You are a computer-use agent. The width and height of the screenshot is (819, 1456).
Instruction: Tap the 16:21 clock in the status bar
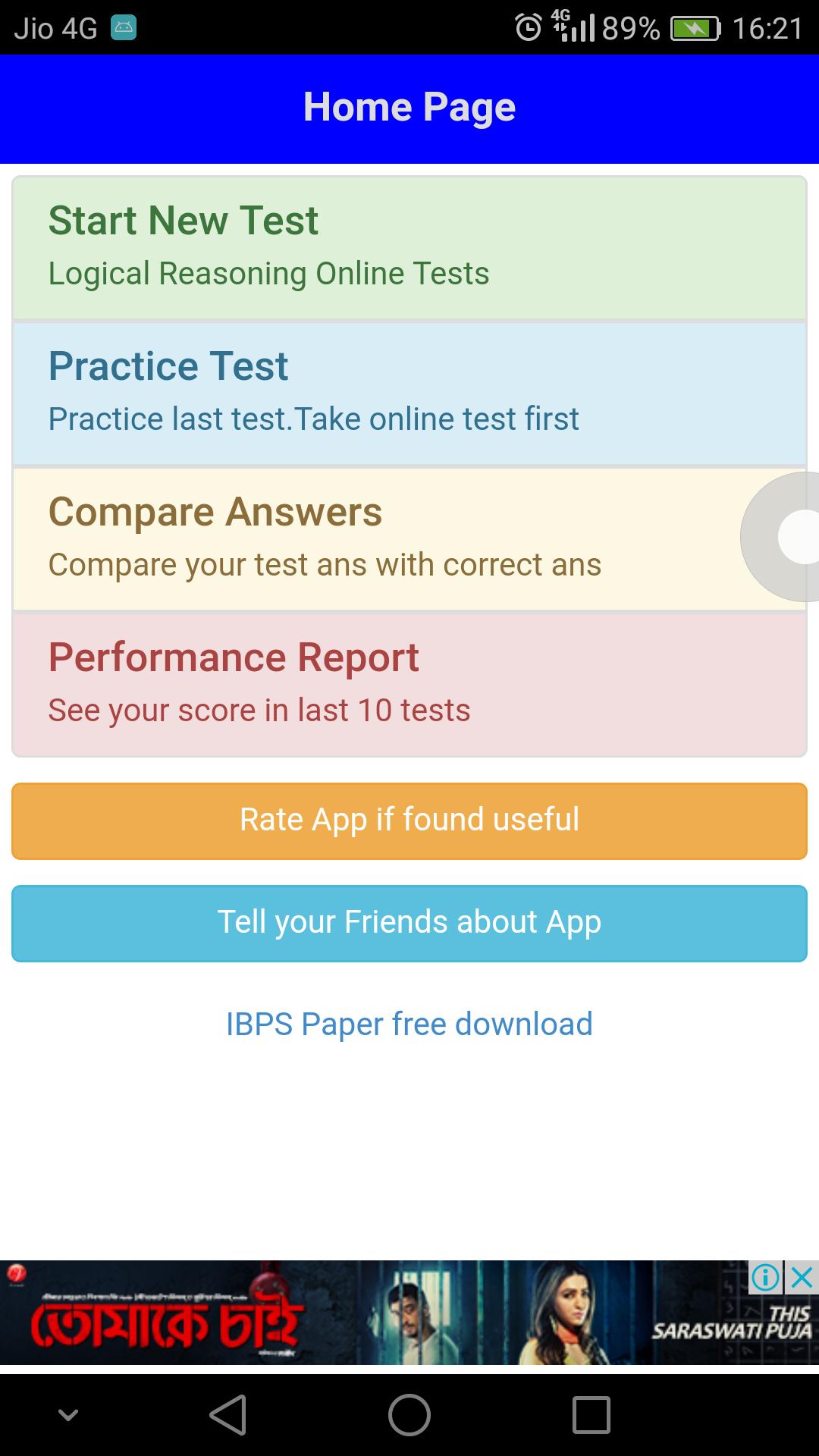point(768,25)
